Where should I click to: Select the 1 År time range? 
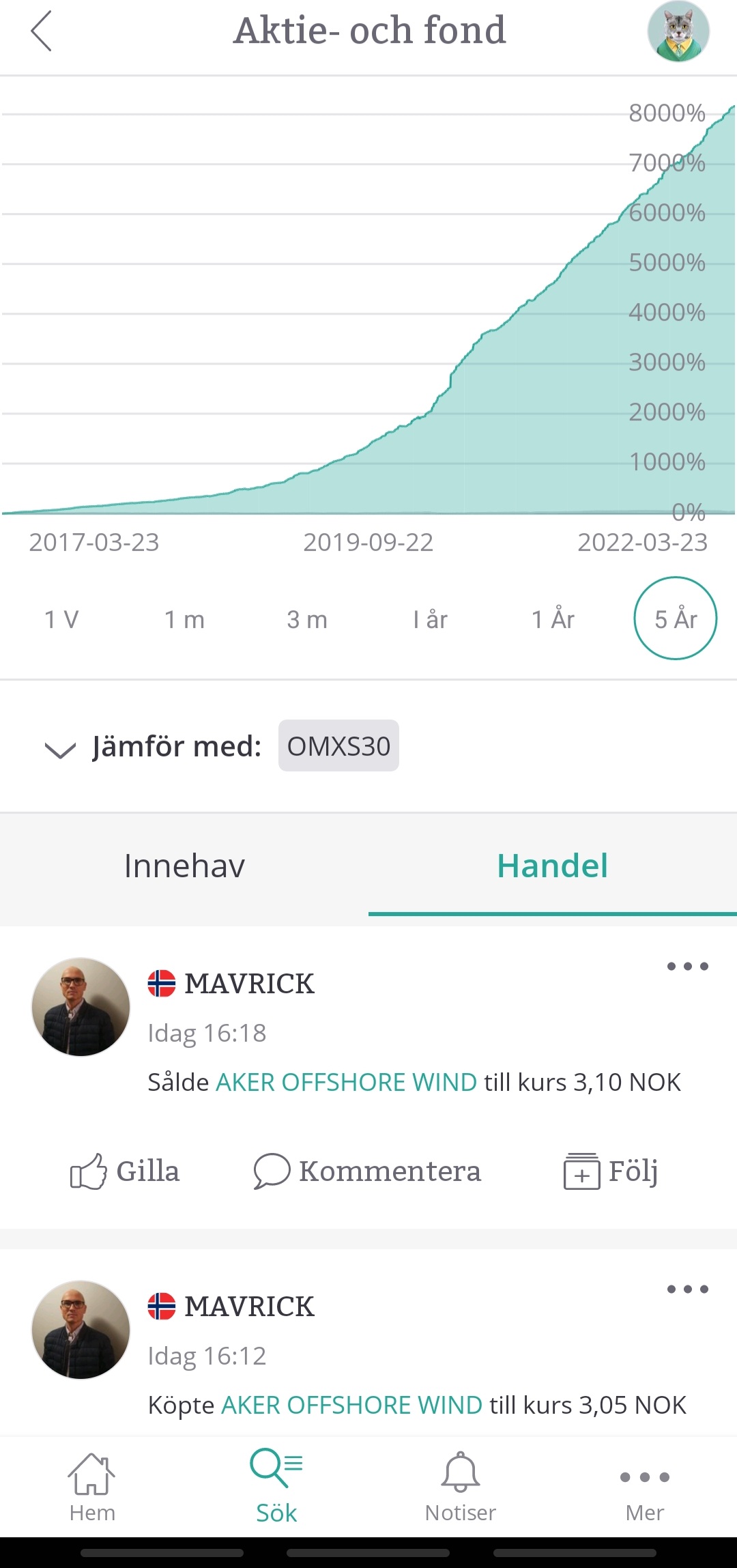553,619
